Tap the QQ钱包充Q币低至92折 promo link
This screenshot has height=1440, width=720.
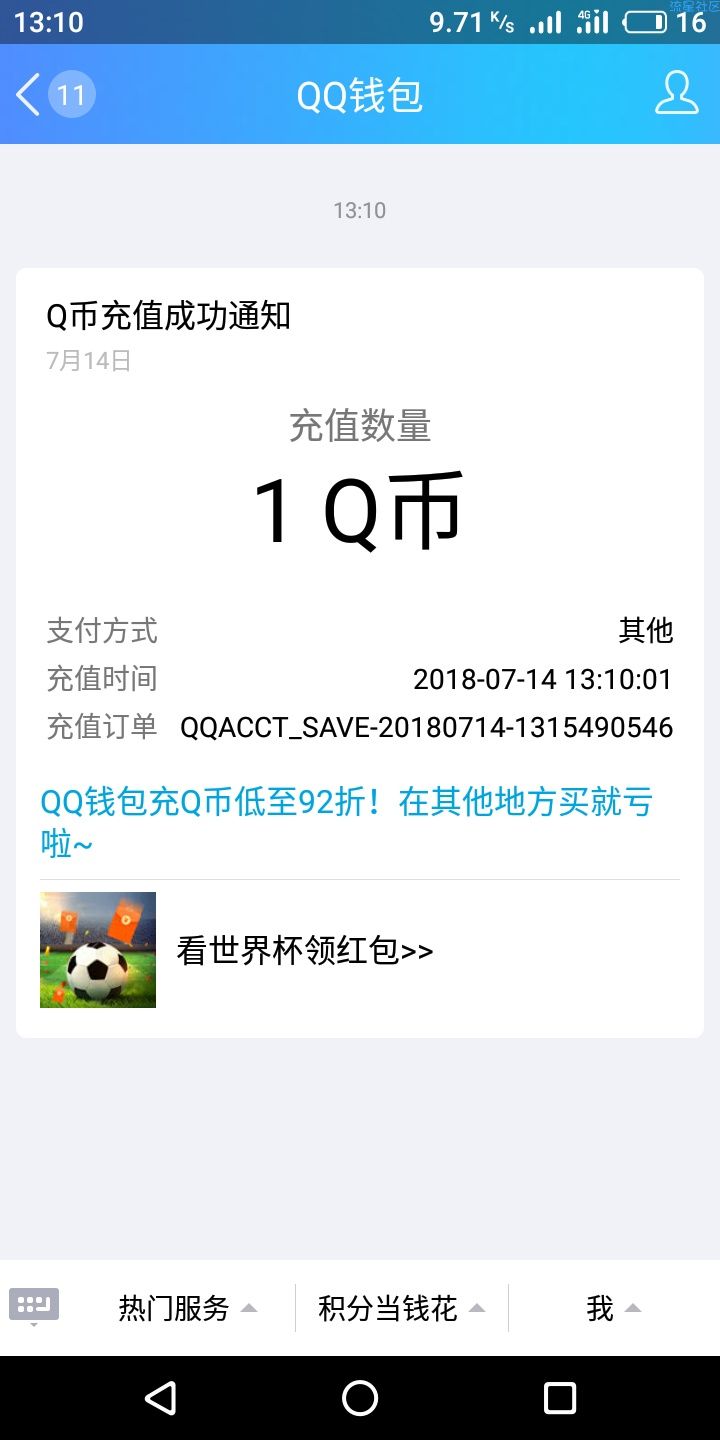tap(346, 821)
